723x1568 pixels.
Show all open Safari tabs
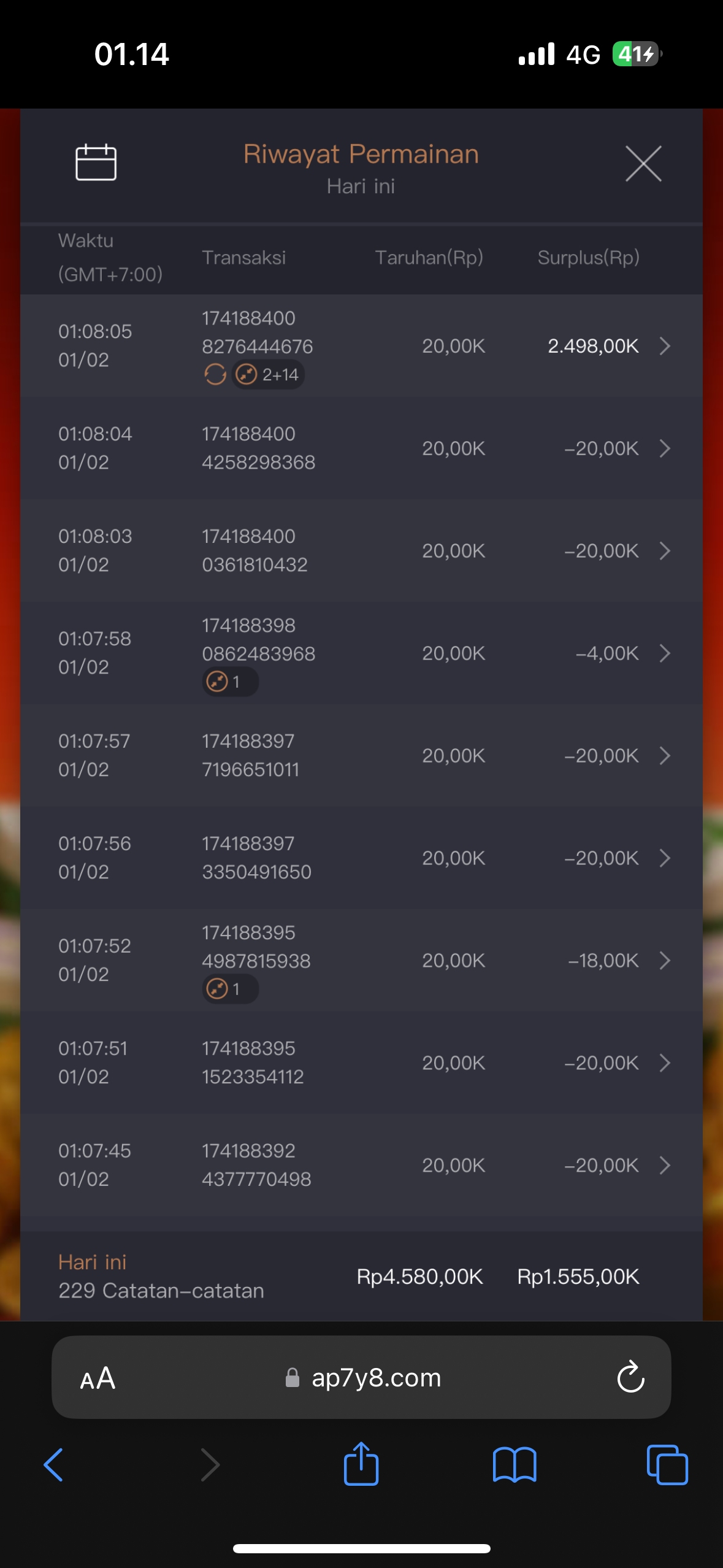(667, 1464)
